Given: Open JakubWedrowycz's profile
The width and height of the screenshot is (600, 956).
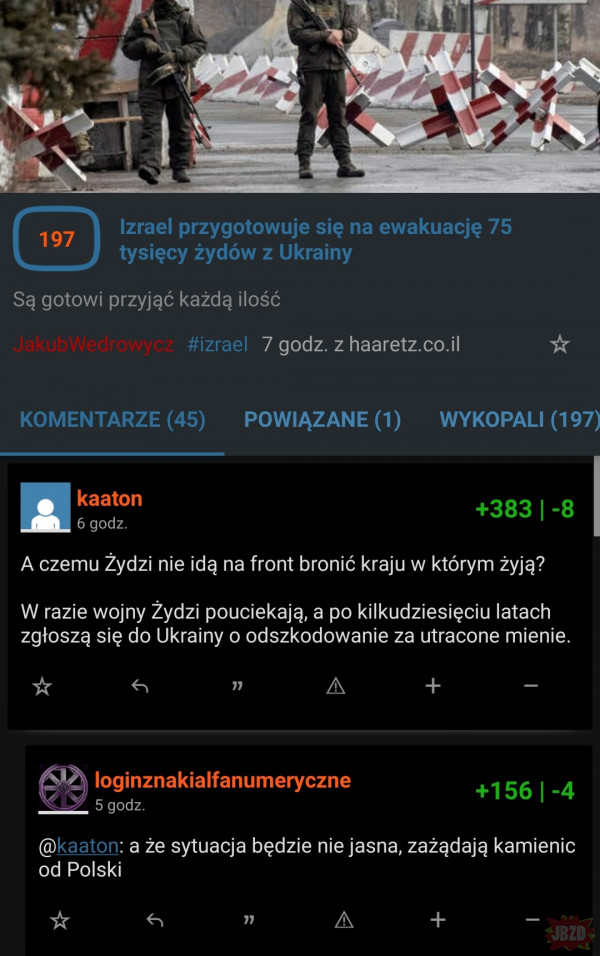Looking at the screenshot, I should coord(94,345).
